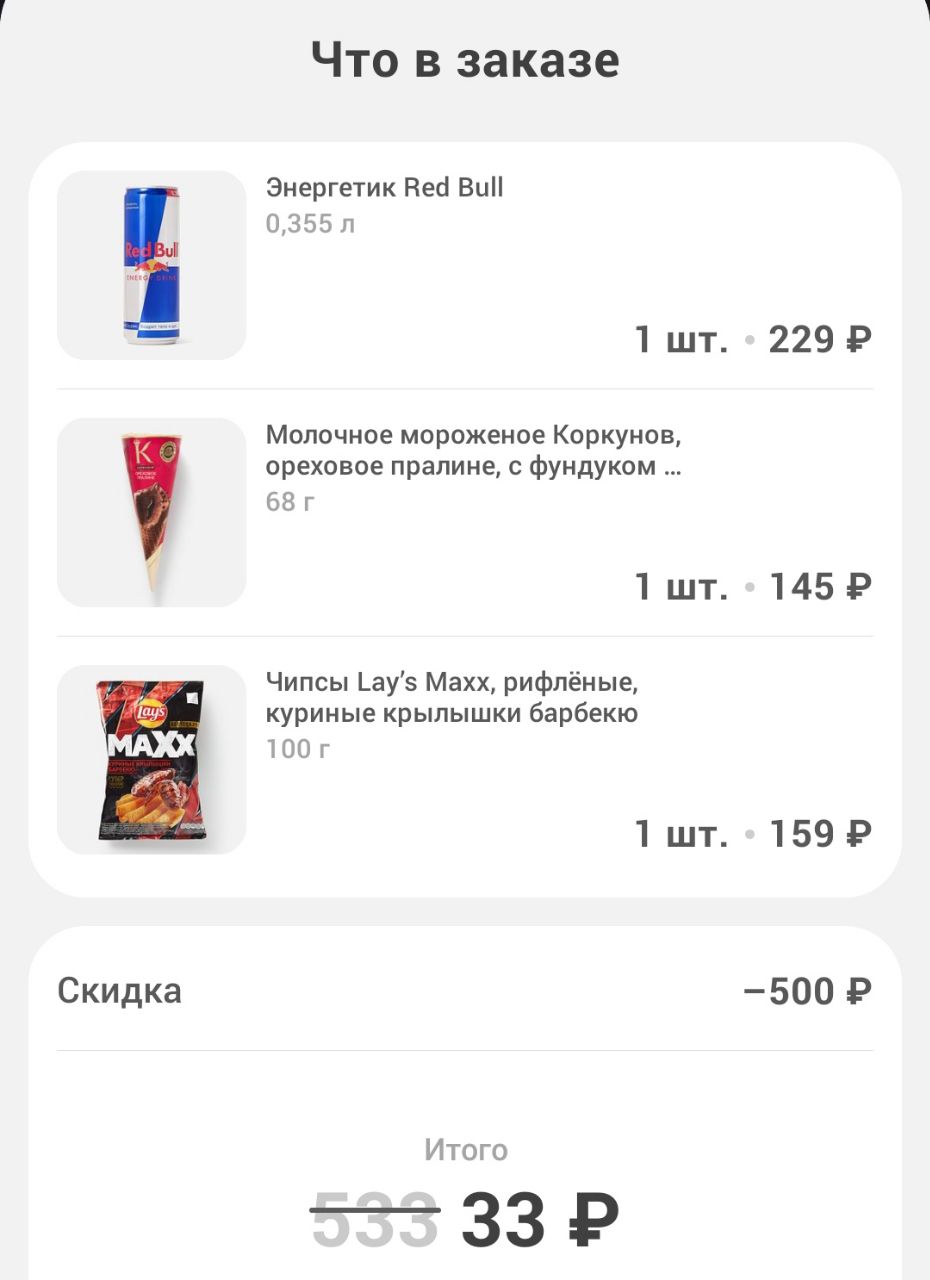The height and width of the screenshot is (1280, 930).
Task: Select the Lay's Maxx chips row
Action: click(x=451, y=698)
